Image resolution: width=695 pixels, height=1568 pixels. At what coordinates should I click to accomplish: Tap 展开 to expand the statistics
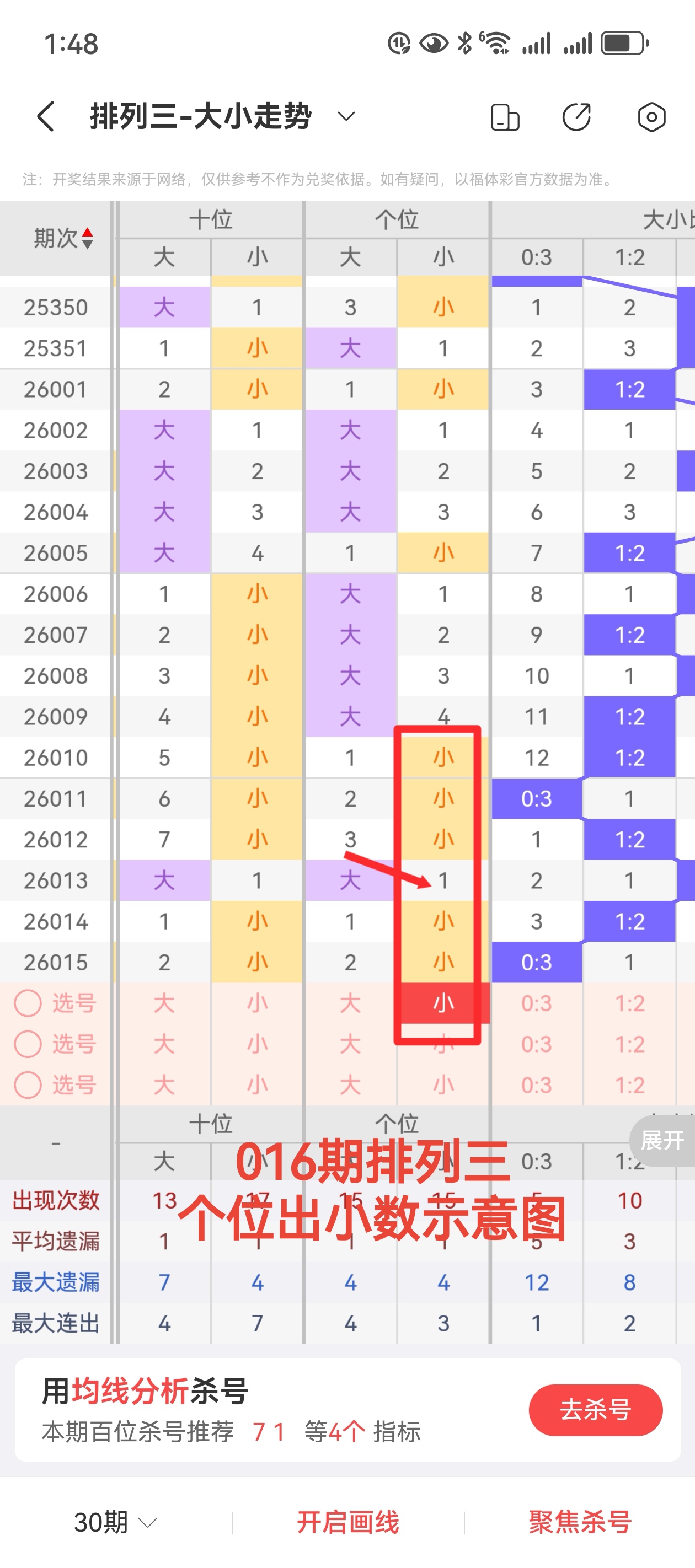pos(662,1140)
